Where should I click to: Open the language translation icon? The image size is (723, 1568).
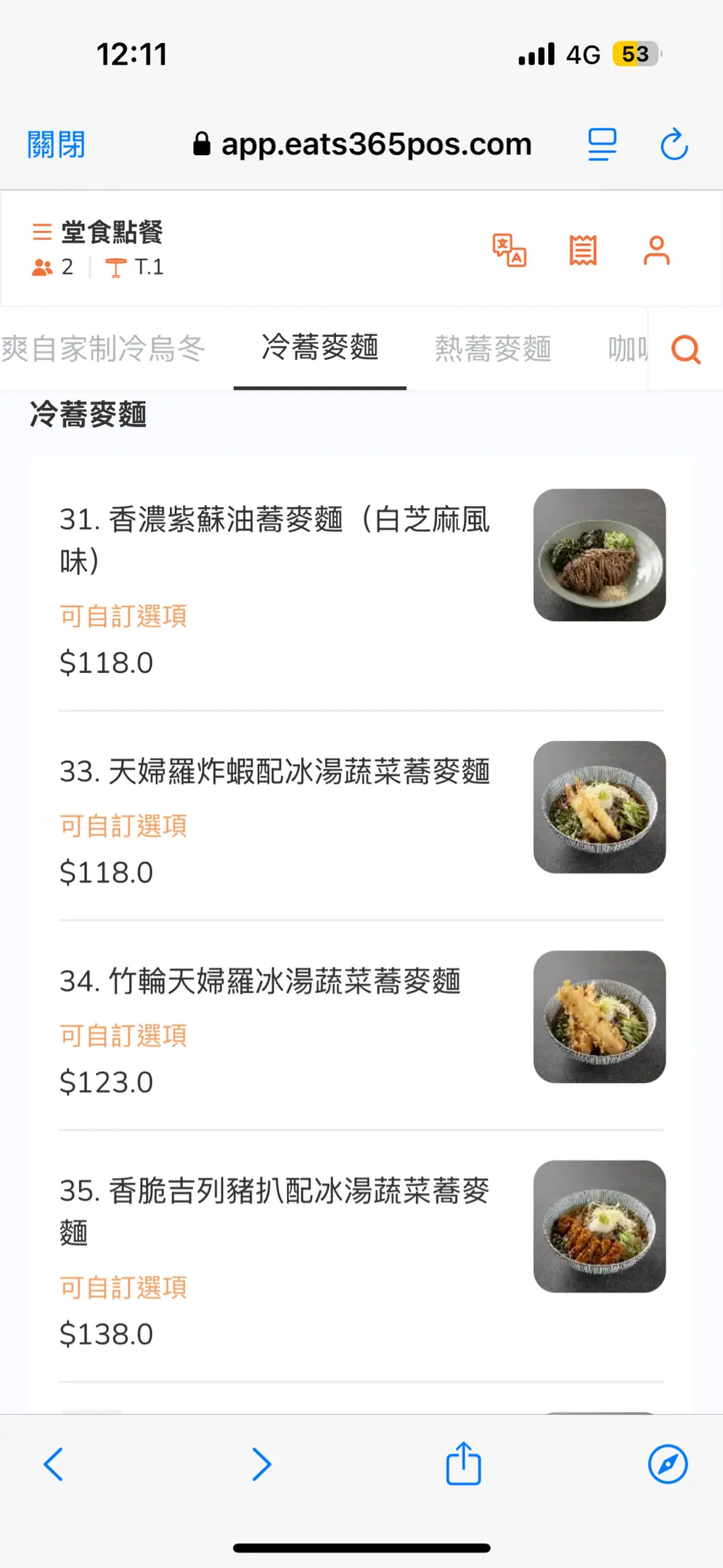click(510, 250)
